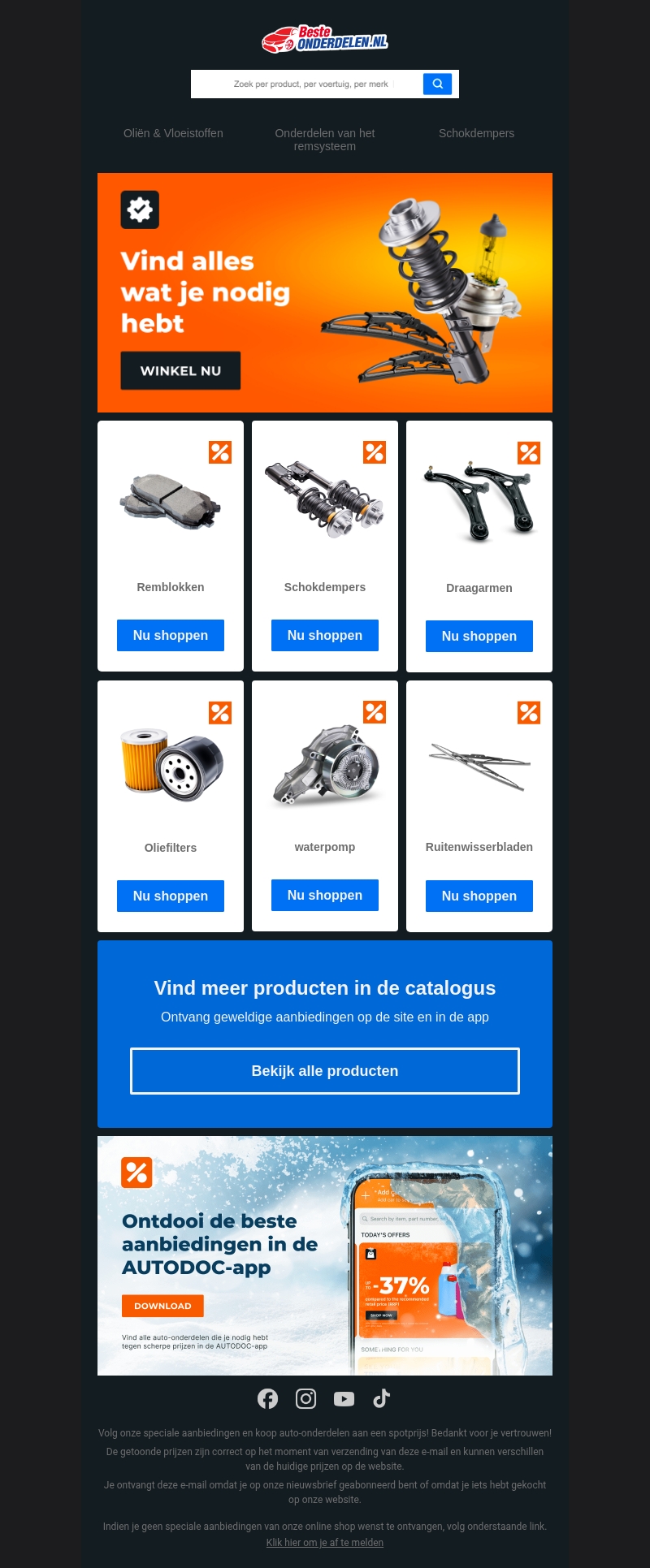Tap the search field for products
The height and width of the screenshot is (1568, 650).
309,84
